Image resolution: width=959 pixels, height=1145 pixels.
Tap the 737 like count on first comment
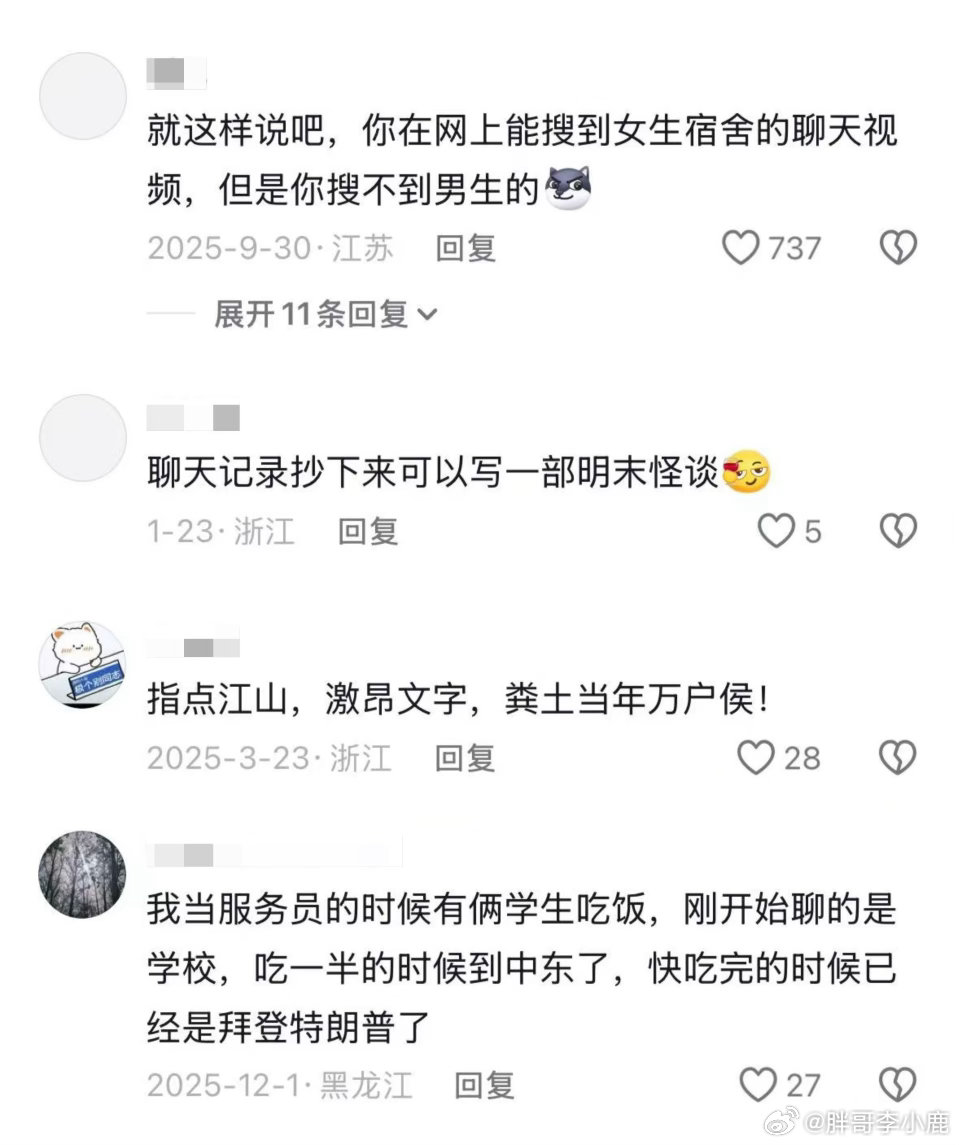790,247
